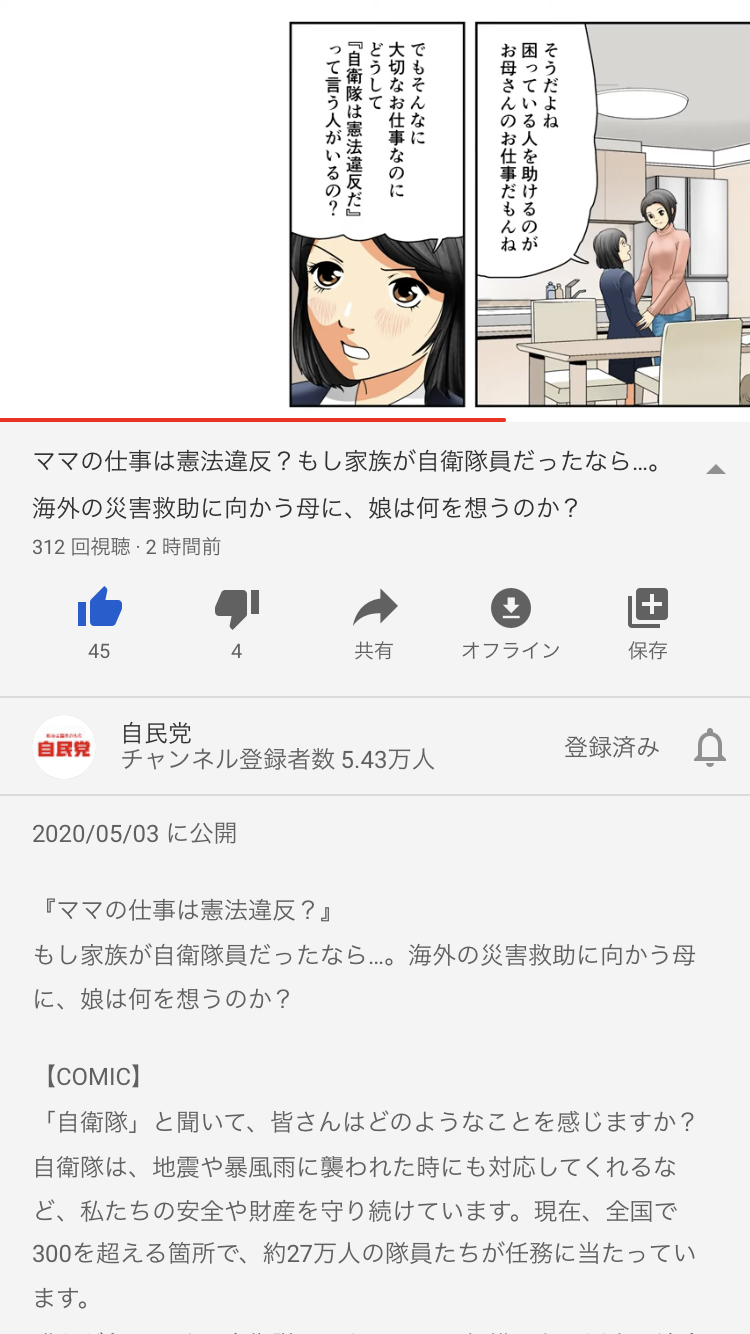This screenshot has height=1334, width=750.
Task: Collapse the video description arrow
Action: coord(715,469)
